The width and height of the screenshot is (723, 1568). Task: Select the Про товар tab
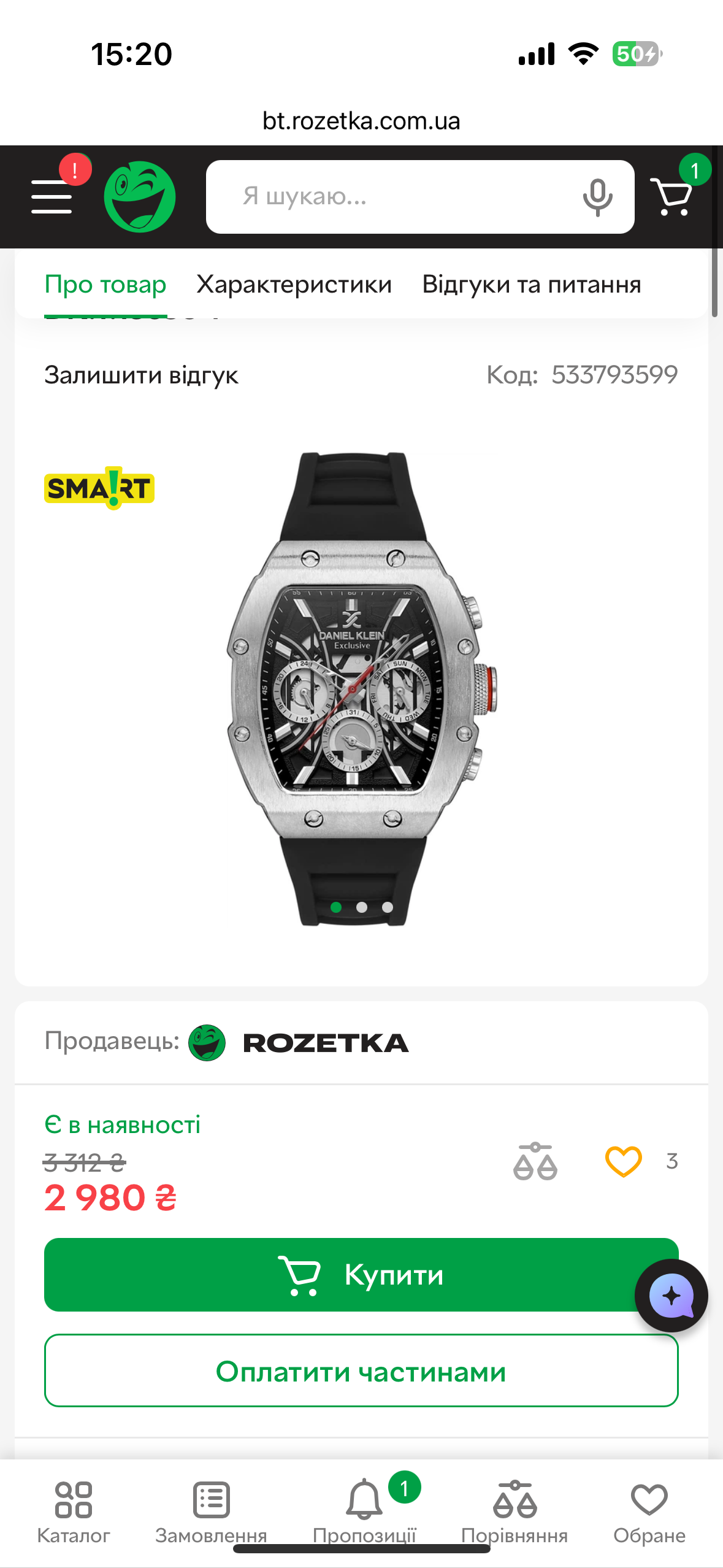click(105, 285)
